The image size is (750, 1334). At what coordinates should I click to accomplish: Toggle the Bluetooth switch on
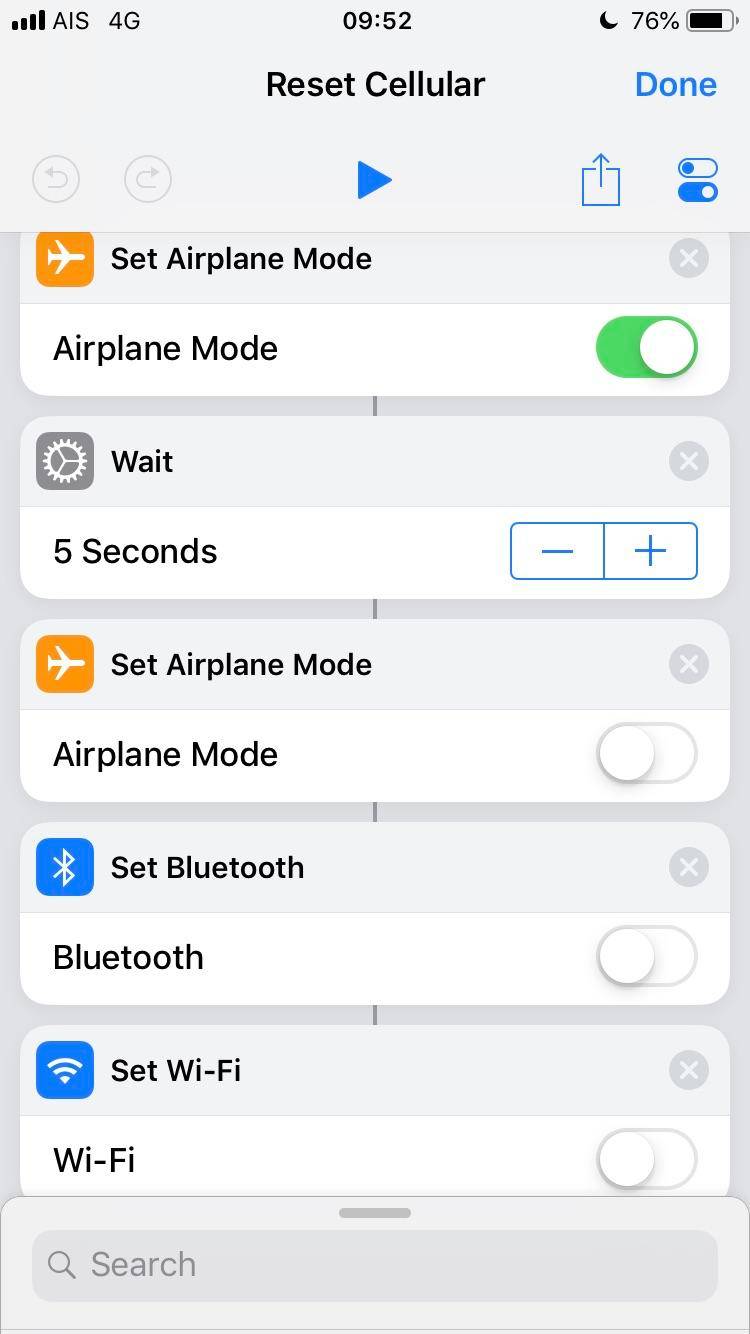pos(646,957)
